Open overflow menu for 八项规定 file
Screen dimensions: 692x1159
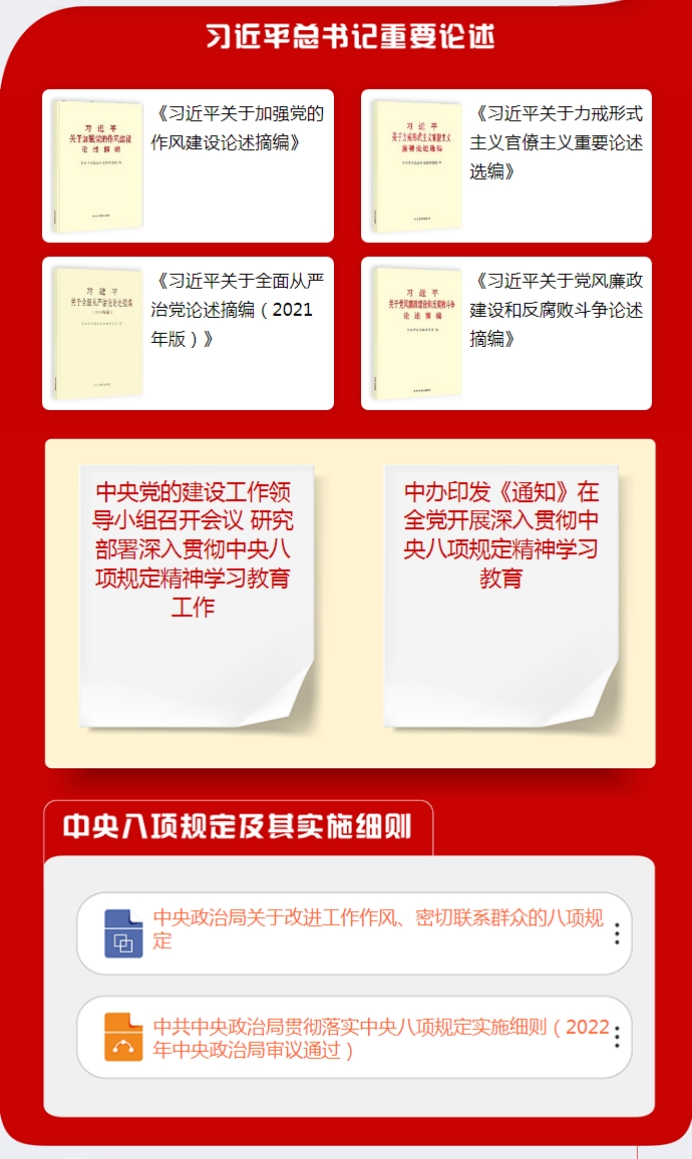tap(617, 934)
